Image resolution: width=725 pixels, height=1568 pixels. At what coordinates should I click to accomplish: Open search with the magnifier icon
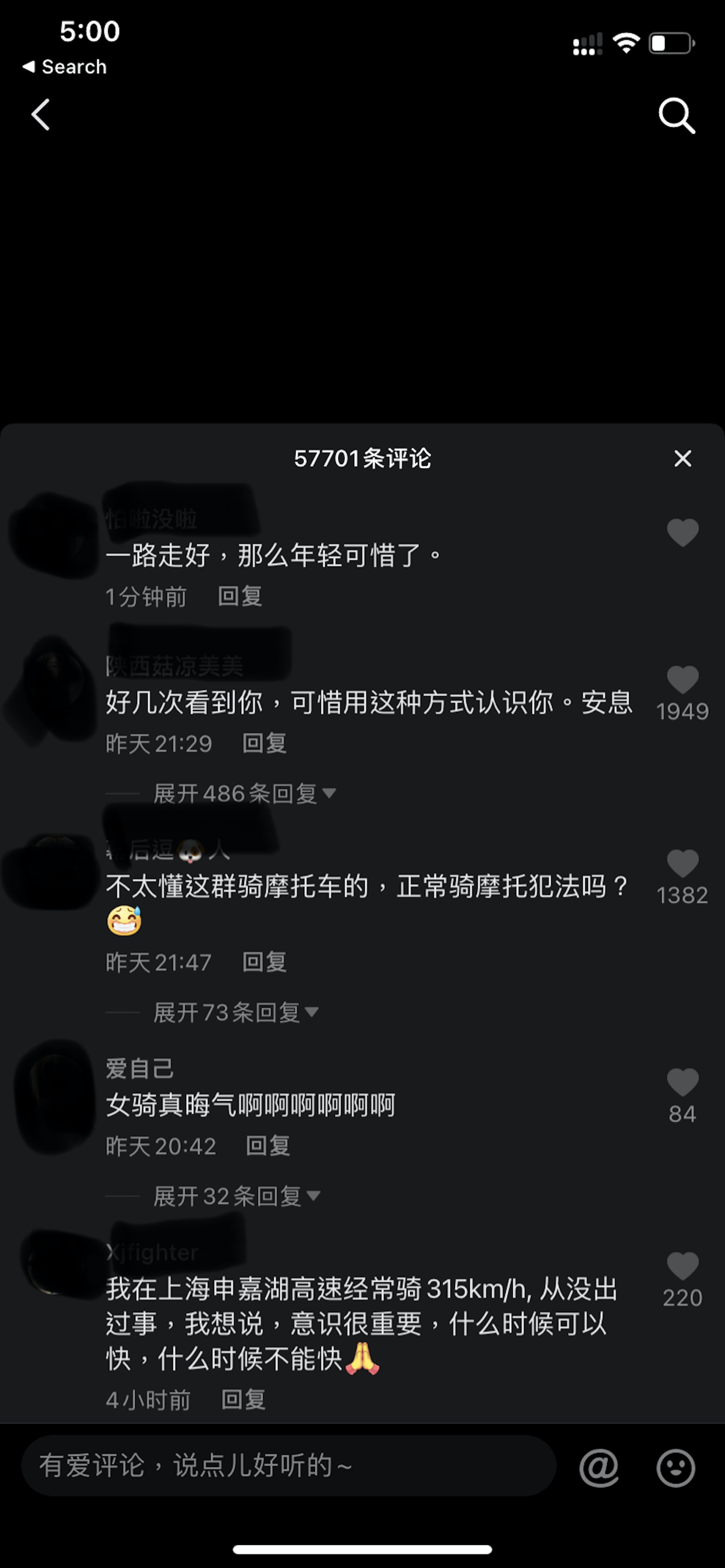pyautogui.click(x=676, y=115)
